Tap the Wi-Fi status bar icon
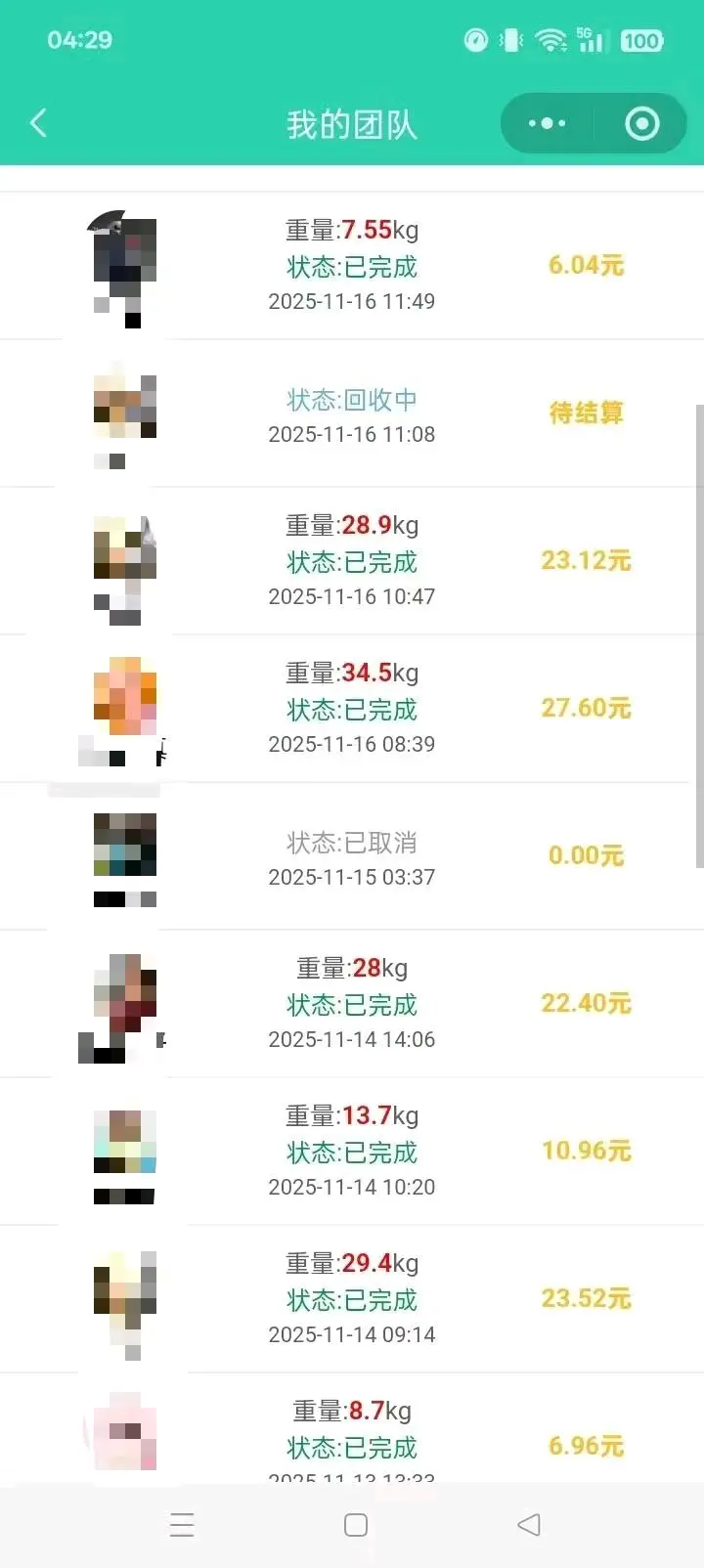 [550, 39]
